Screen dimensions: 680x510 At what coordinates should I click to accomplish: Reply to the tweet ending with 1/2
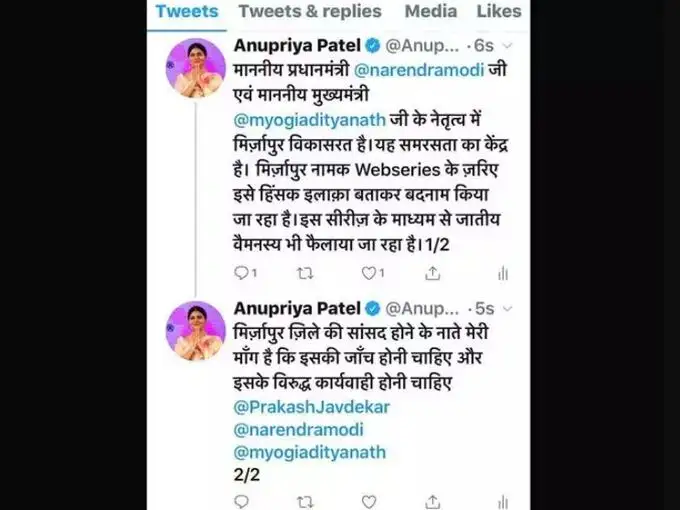click(241, 272)
